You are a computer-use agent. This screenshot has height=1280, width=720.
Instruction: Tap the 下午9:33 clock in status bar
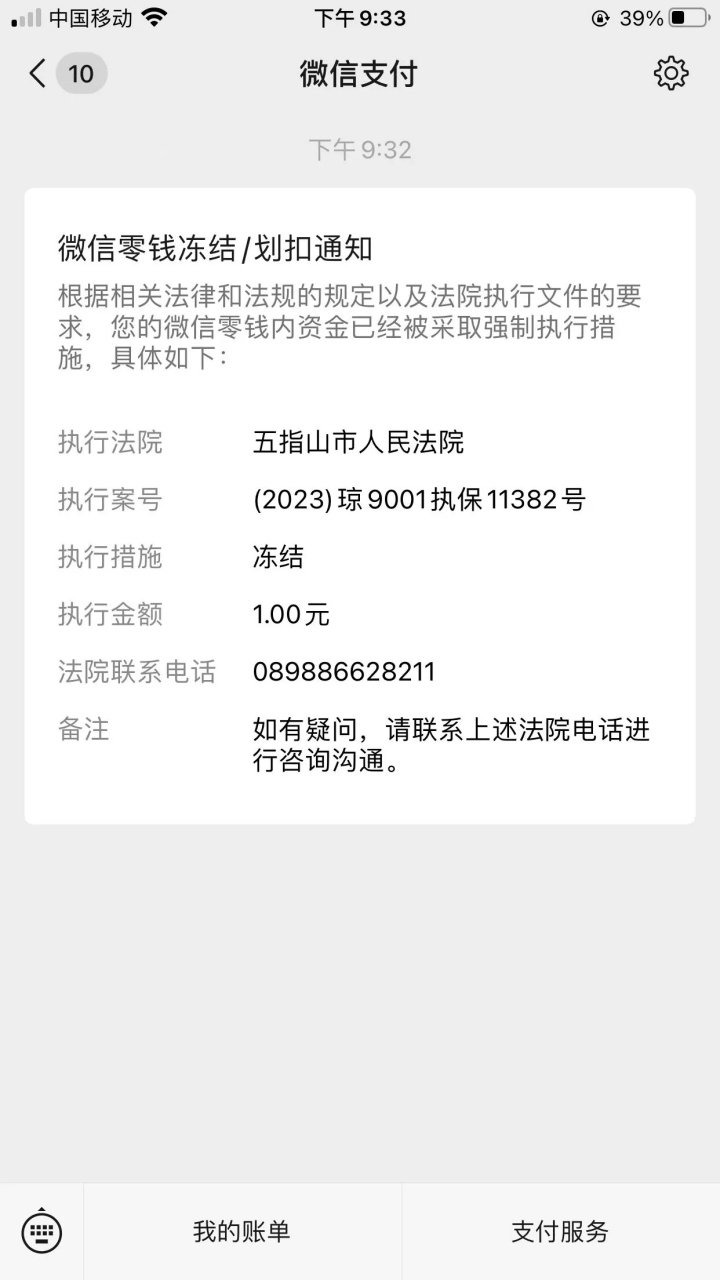coord(360,16)
